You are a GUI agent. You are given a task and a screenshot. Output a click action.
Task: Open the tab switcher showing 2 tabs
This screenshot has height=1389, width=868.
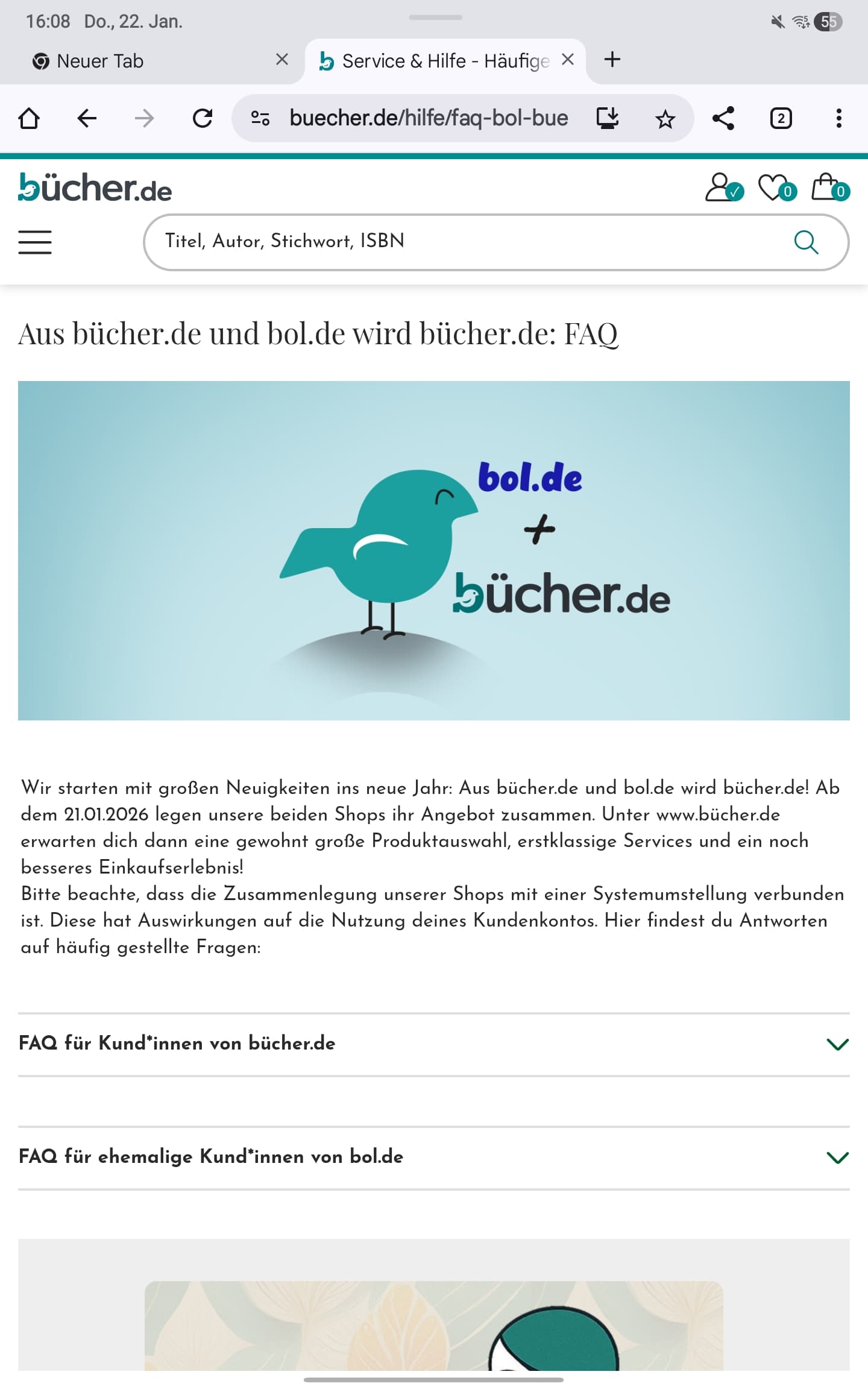click(x=781, y=118)
